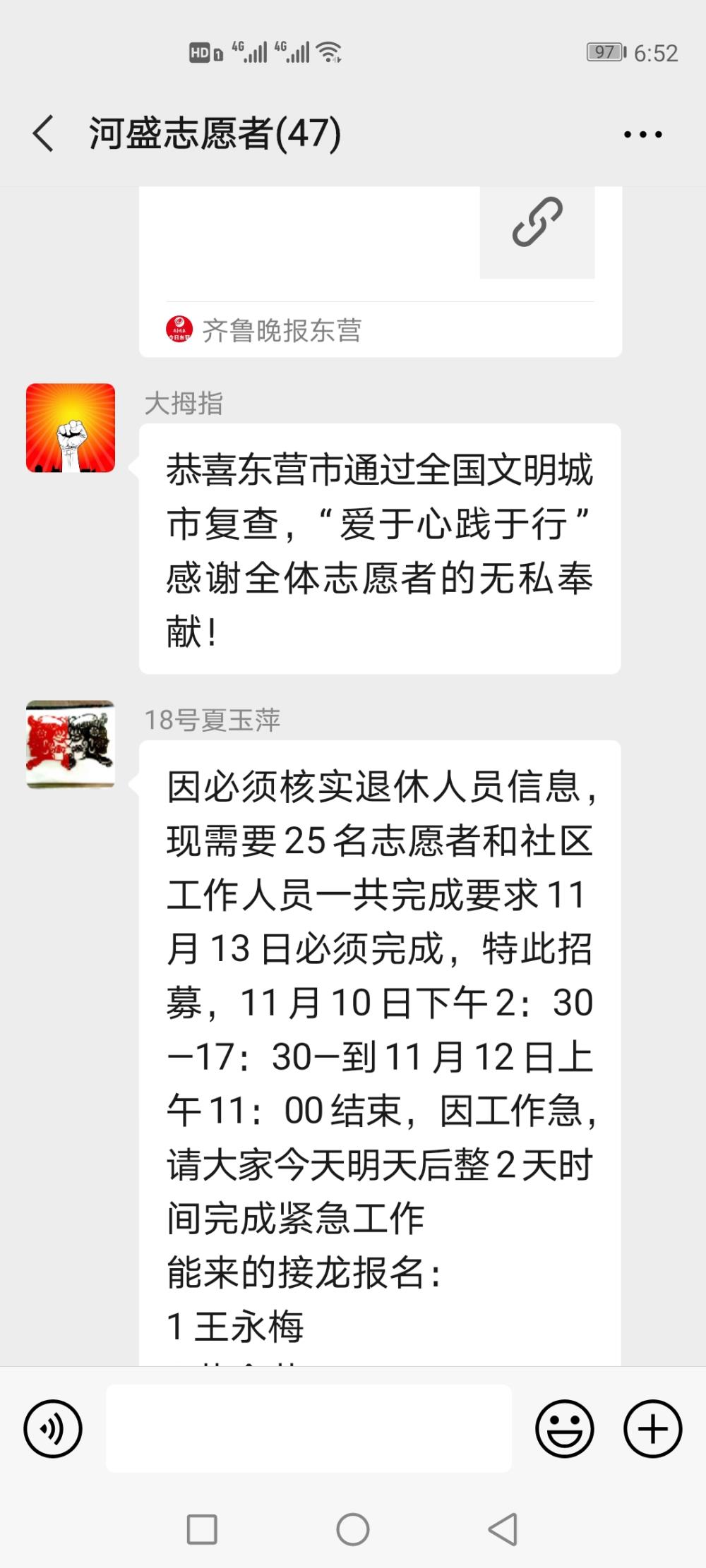This screenshot has width=706, height=1568.
Task: Open the group chat options menu
Action: click(x=642, y=134)
